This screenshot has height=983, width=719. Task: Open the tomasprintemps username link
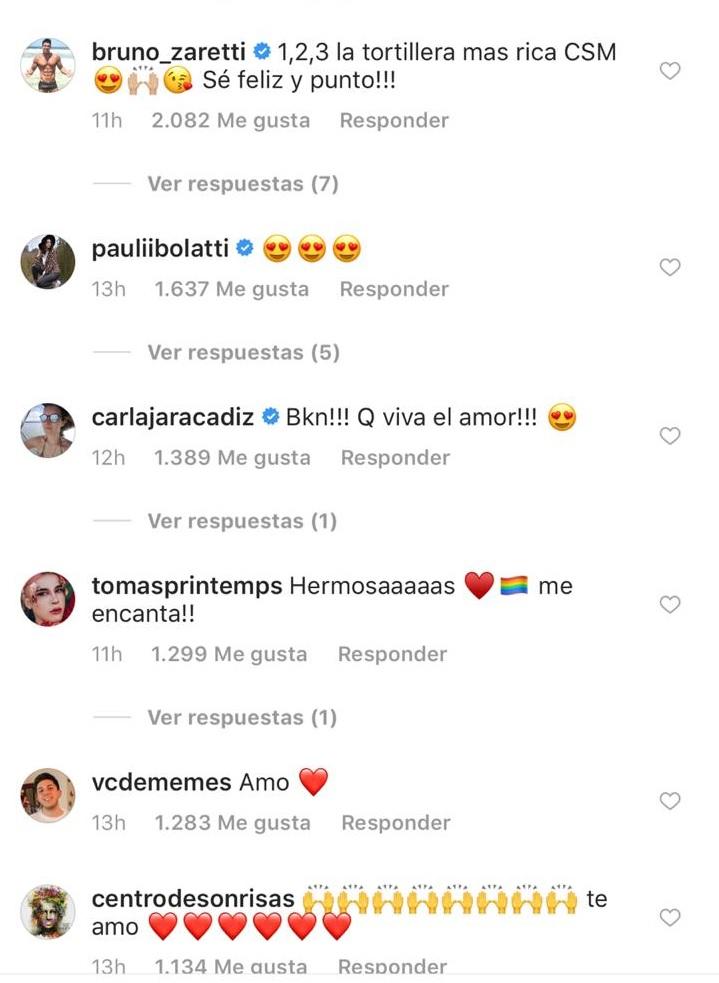coord(187,586)
